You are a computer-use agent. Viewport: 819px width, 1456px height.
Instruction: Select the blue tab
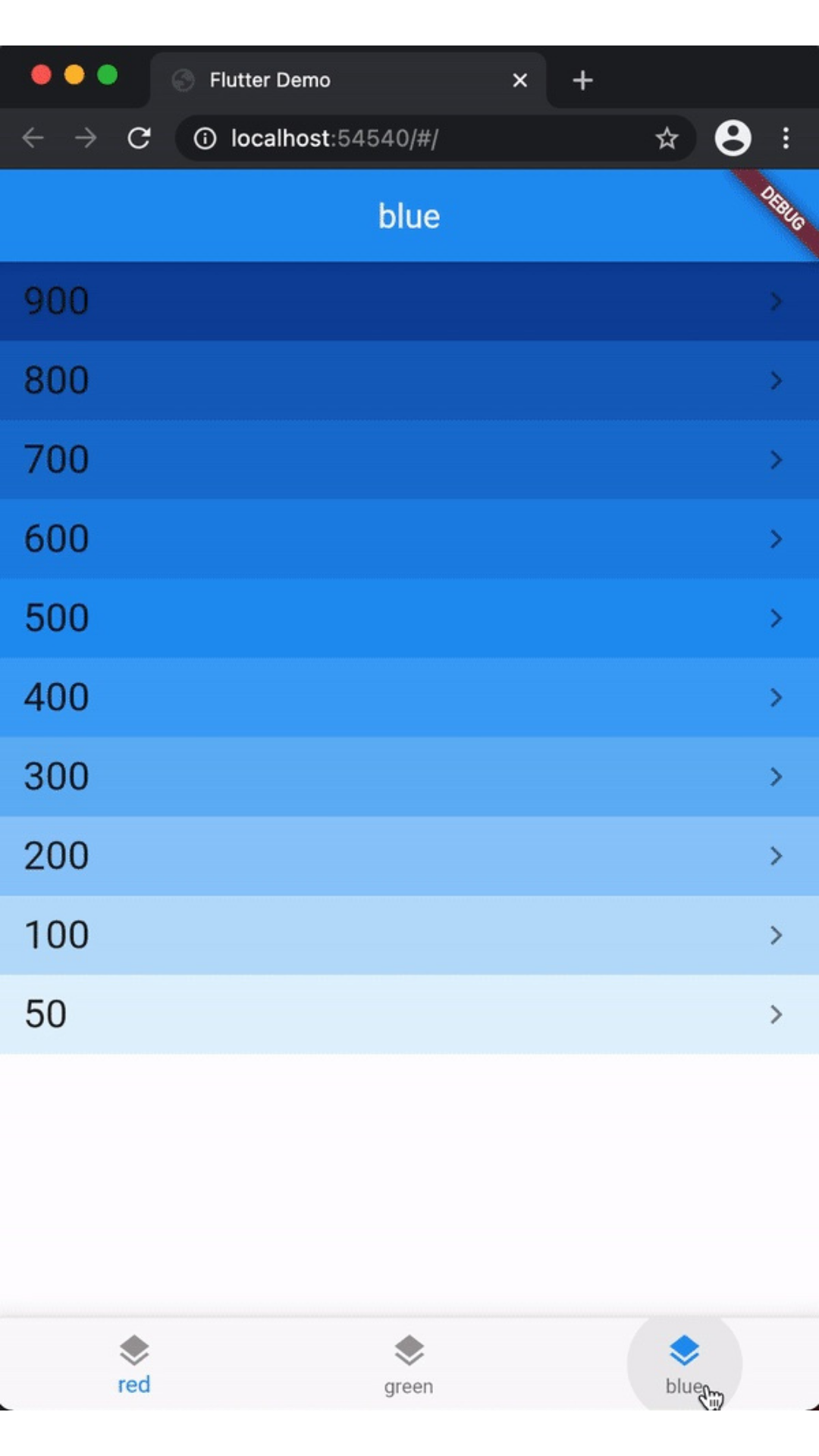684,1364
